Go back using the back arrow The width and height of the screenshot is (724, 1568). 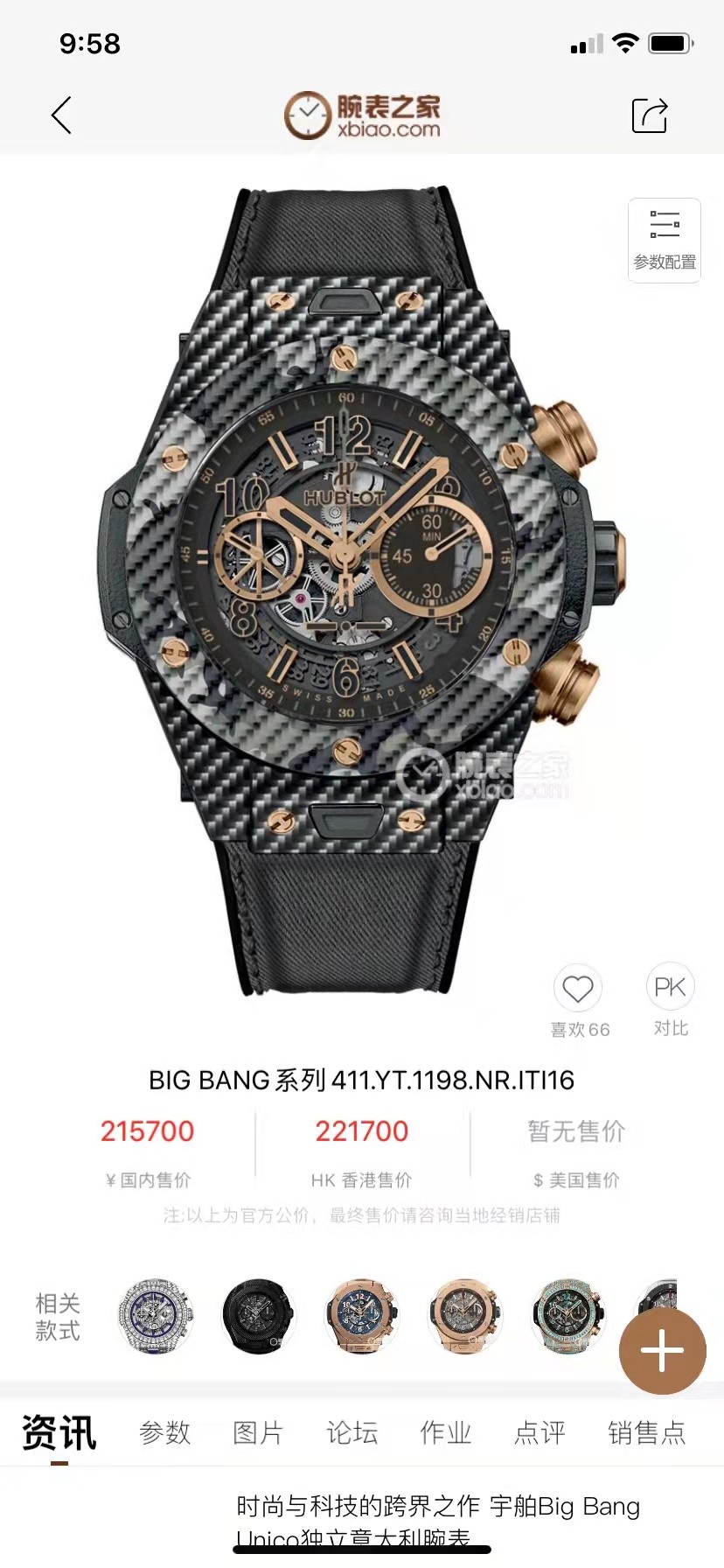(x=61, y=115)
